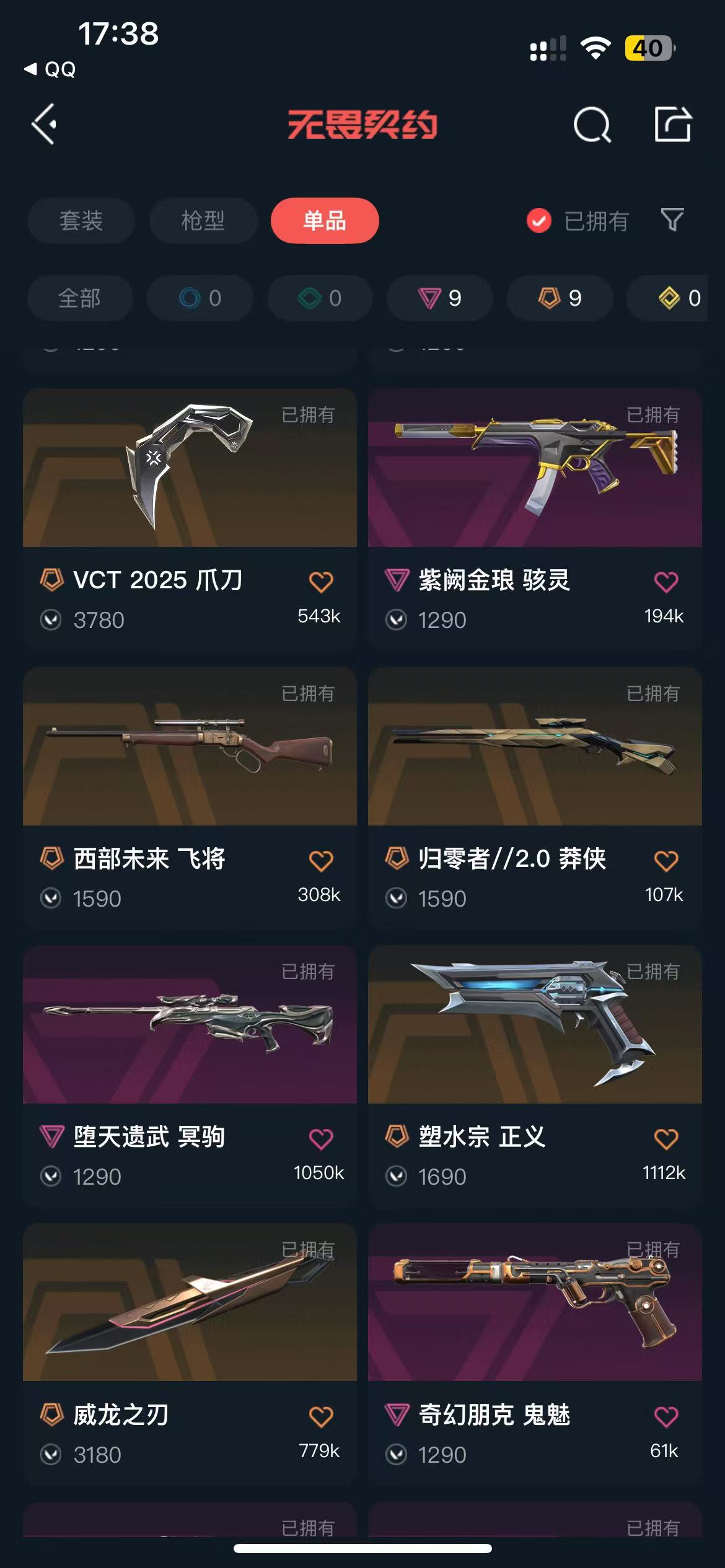
Task: Return to QQ via the status bar link
Action: click(x=50, y=69)
